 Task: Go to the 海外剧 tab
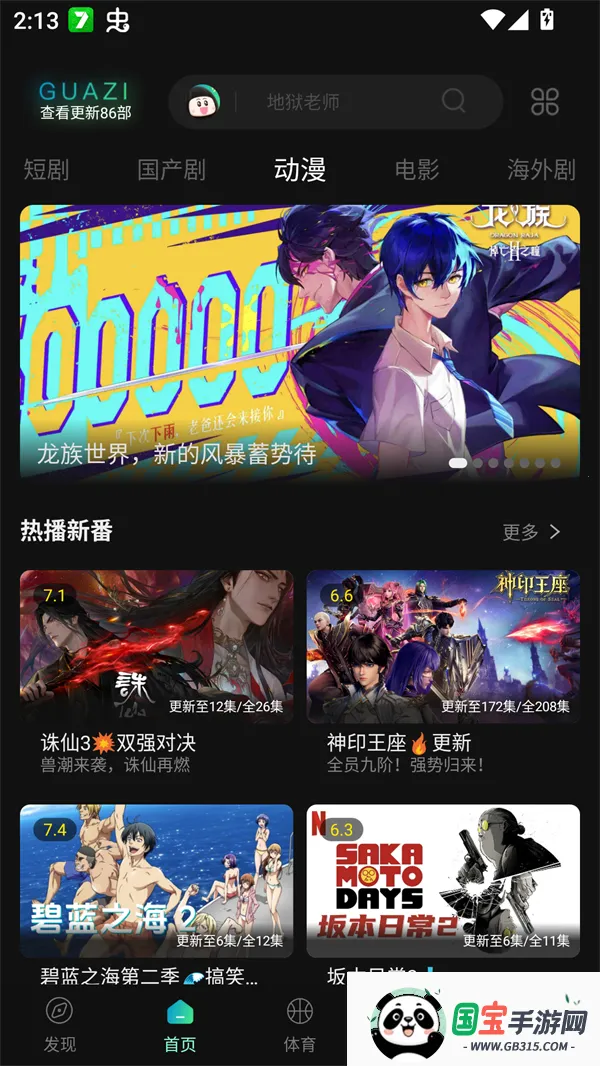tap(541, 170)
